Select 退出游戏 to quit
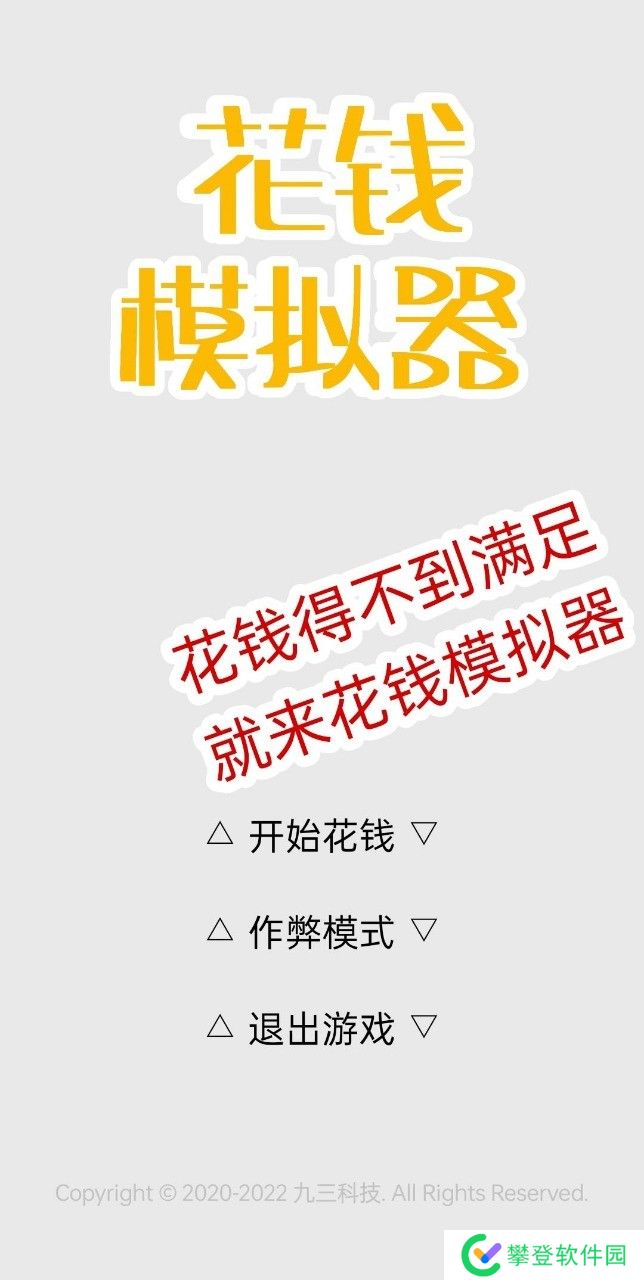The width and height of the screenshot is (644, 1280). click(321, 1028)
